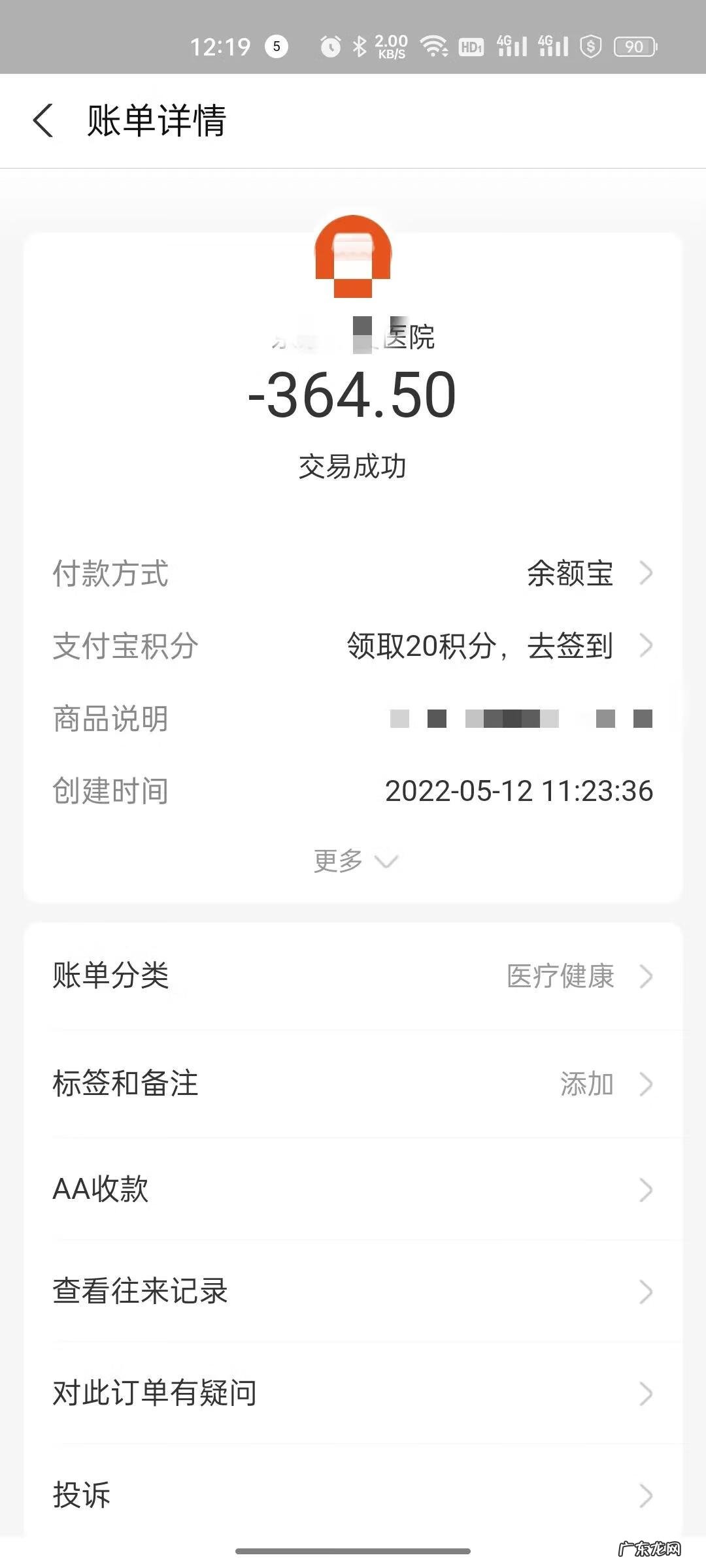
Task: Click the back arrow on 账单详情
Action: pos(43,122)
